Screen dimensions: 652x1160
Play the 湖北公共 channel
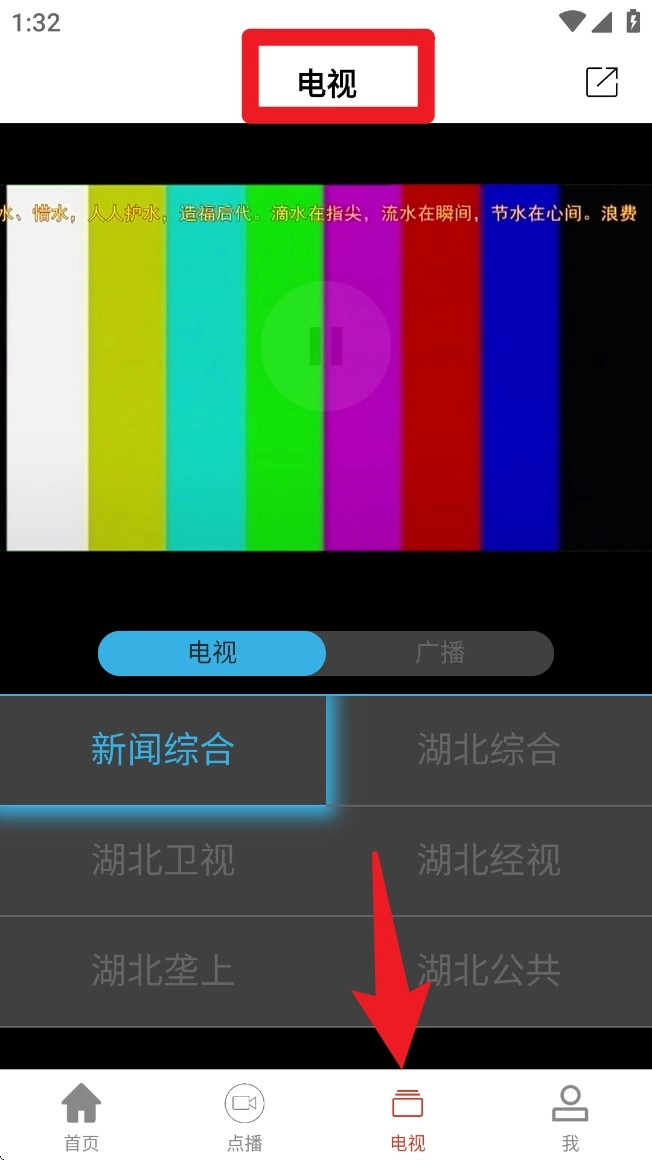489,971
